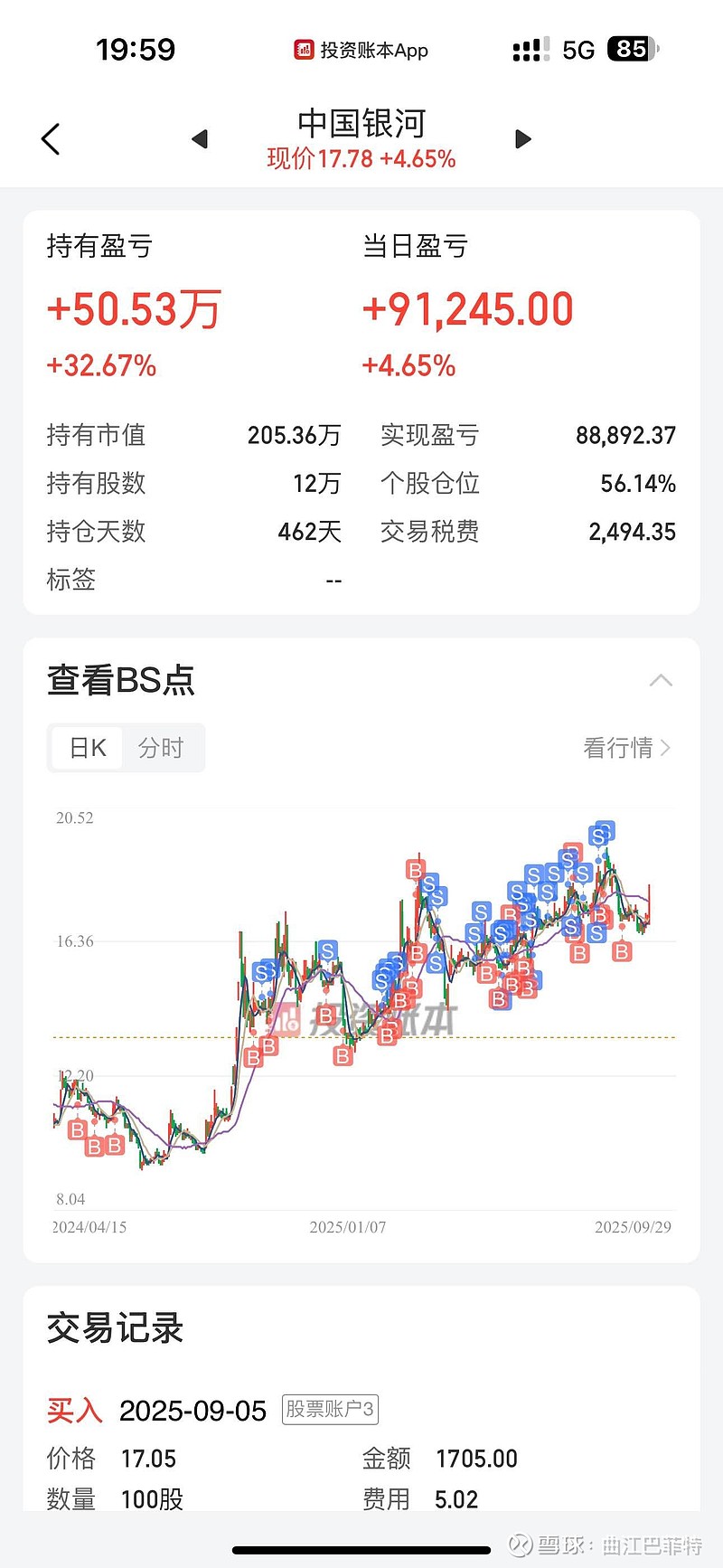The image size is (723, 1568).
Task: Collapse the 查看BS点 section
Action: (x=661, y=680)
